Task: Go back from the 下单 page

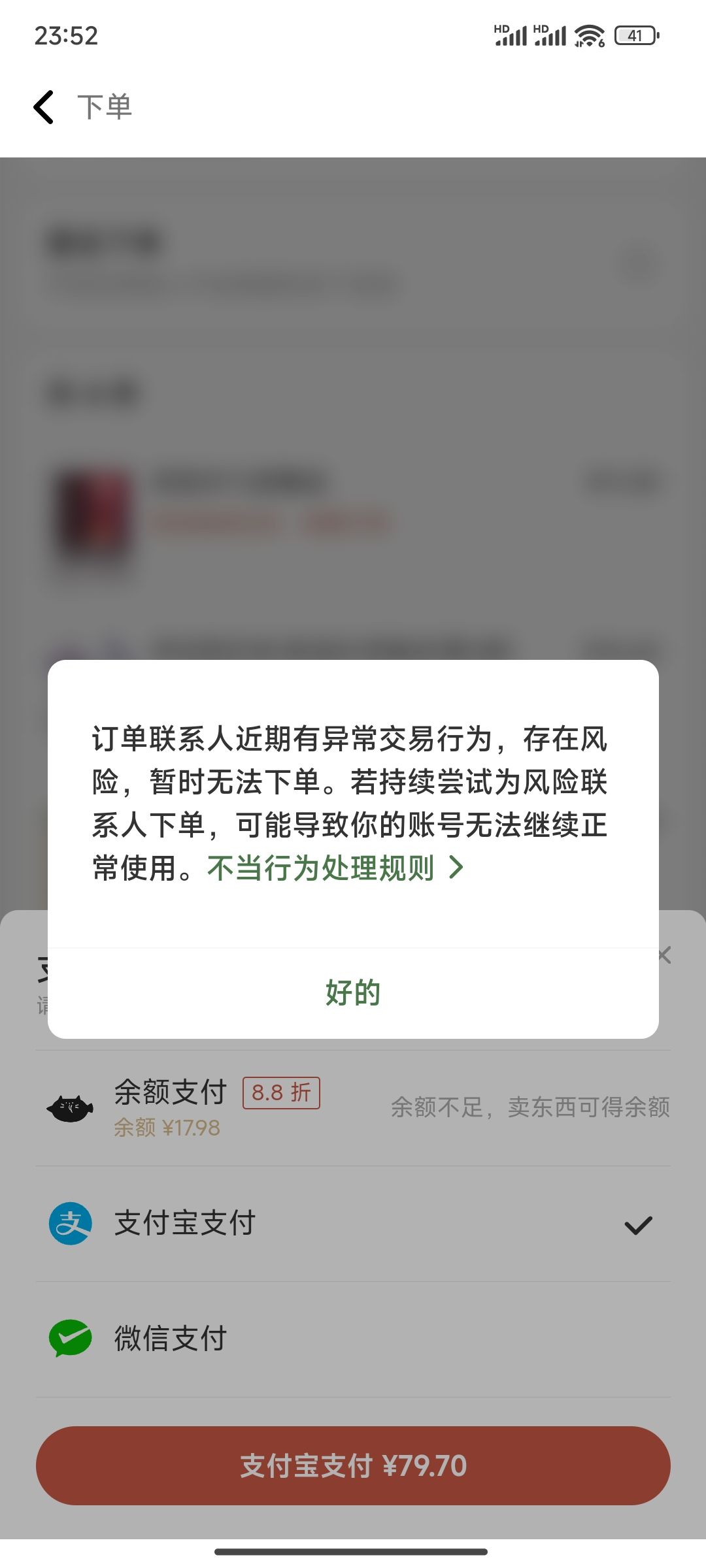Action: (x=44, y=107)
